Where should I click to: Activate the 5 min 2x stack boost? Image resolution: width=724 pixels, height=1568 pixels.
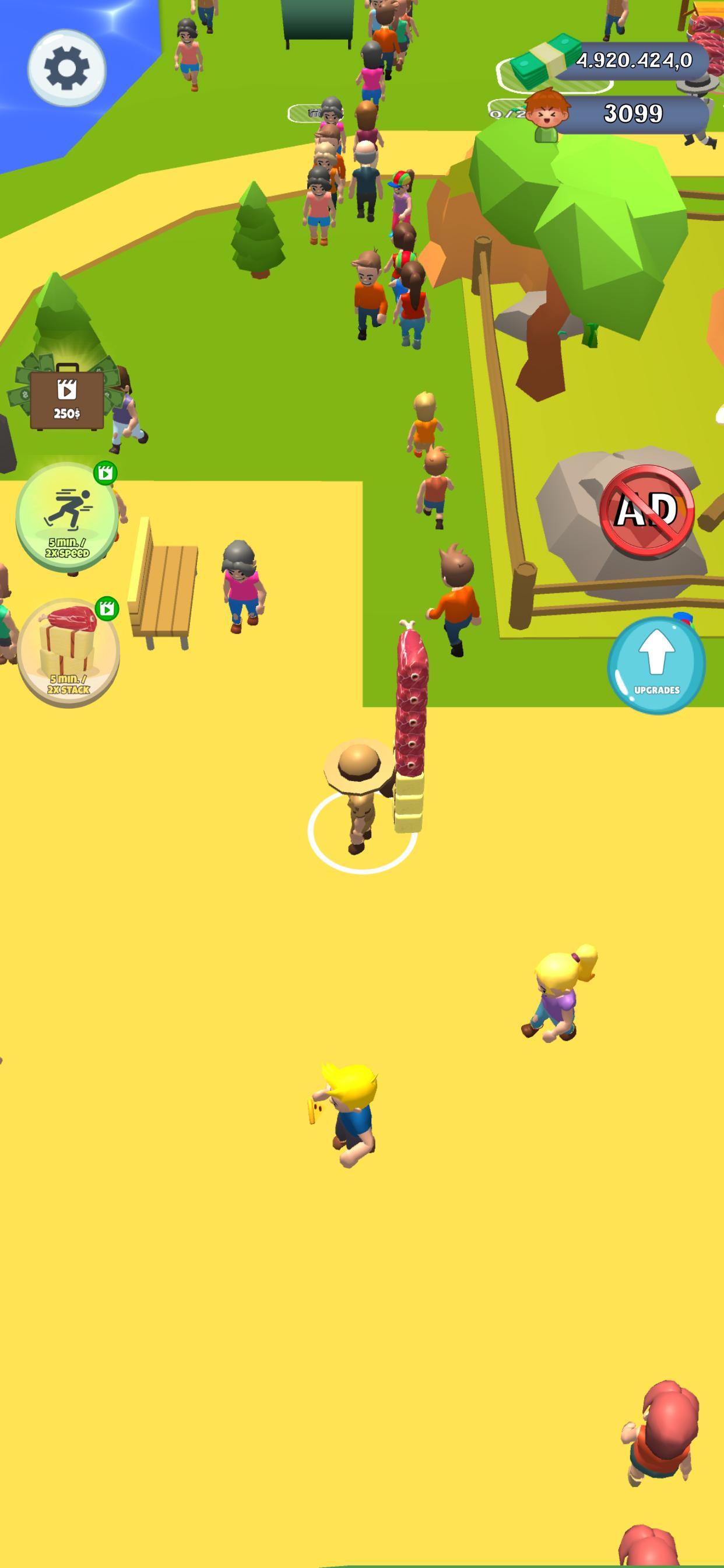(68, 652)
